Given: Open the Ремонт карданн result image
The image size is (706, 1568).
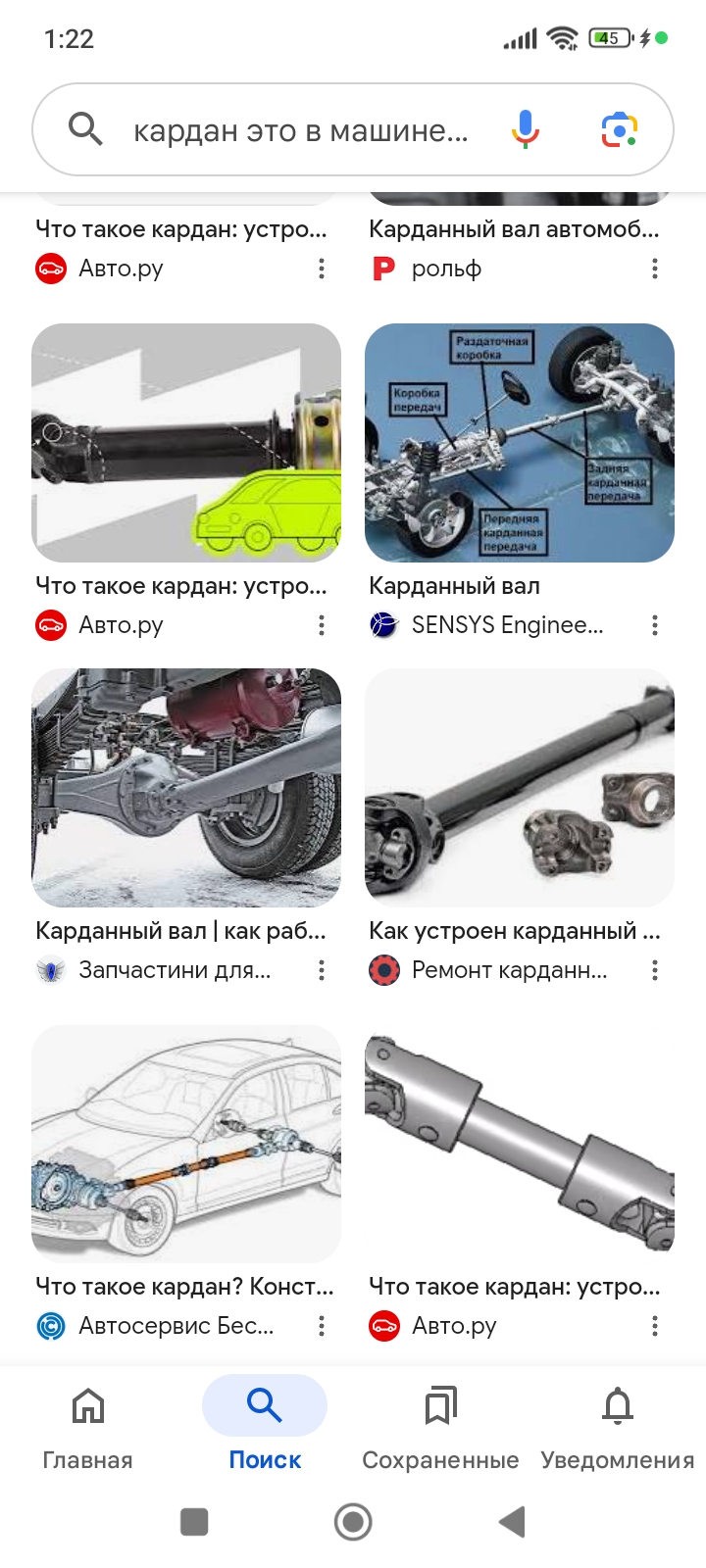Looking at the screenshot, I should pos(520,788).
